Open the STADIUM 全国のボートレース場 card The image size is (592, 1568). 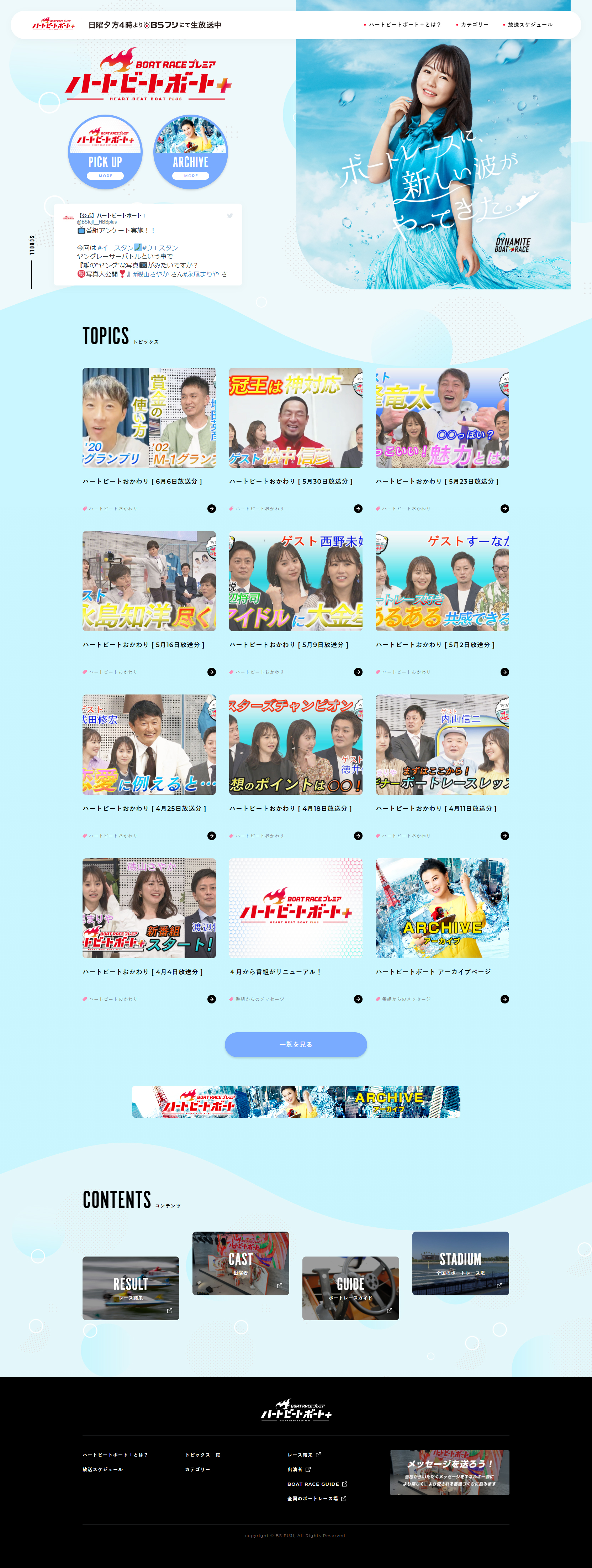coord(461,1264)
